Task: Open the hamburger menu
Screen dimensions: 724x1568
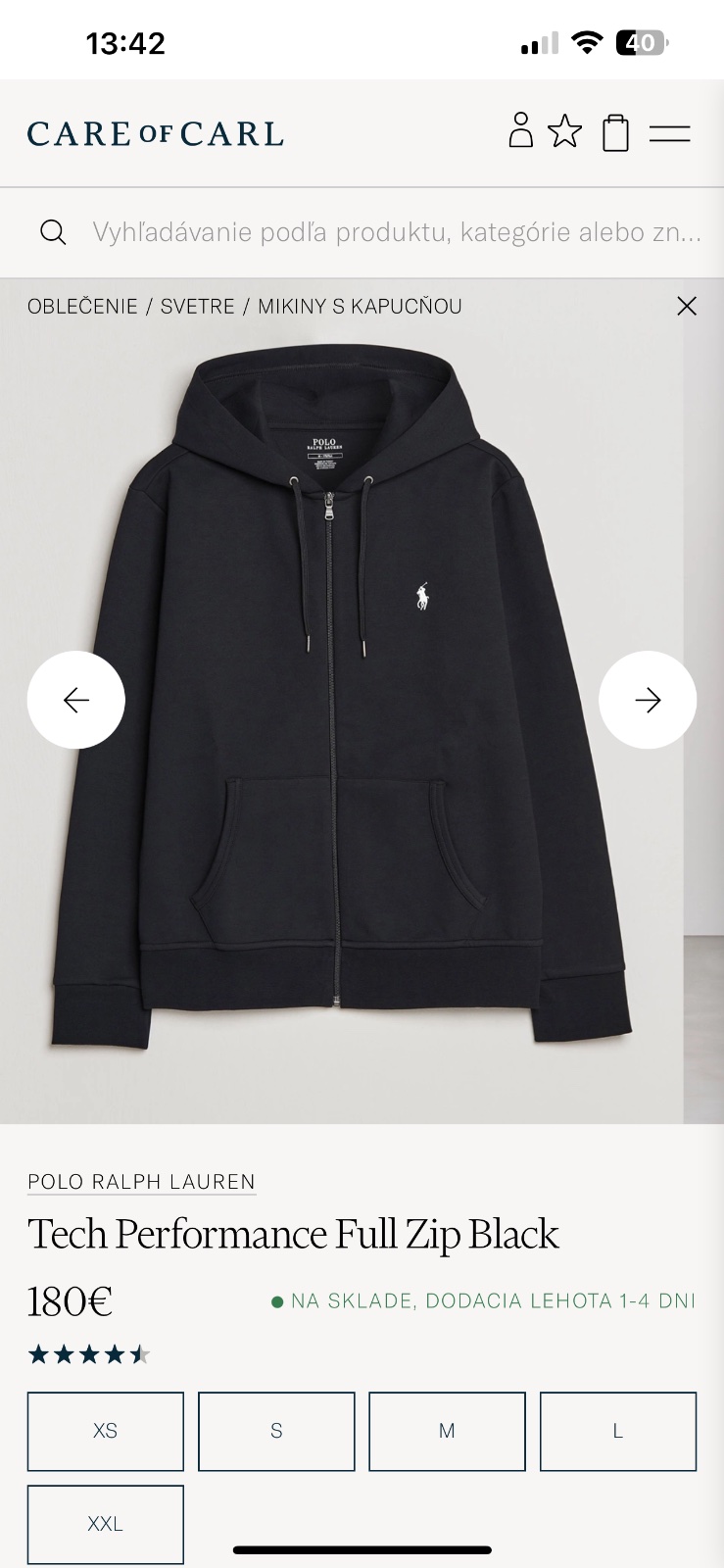Action: point(670,133)
